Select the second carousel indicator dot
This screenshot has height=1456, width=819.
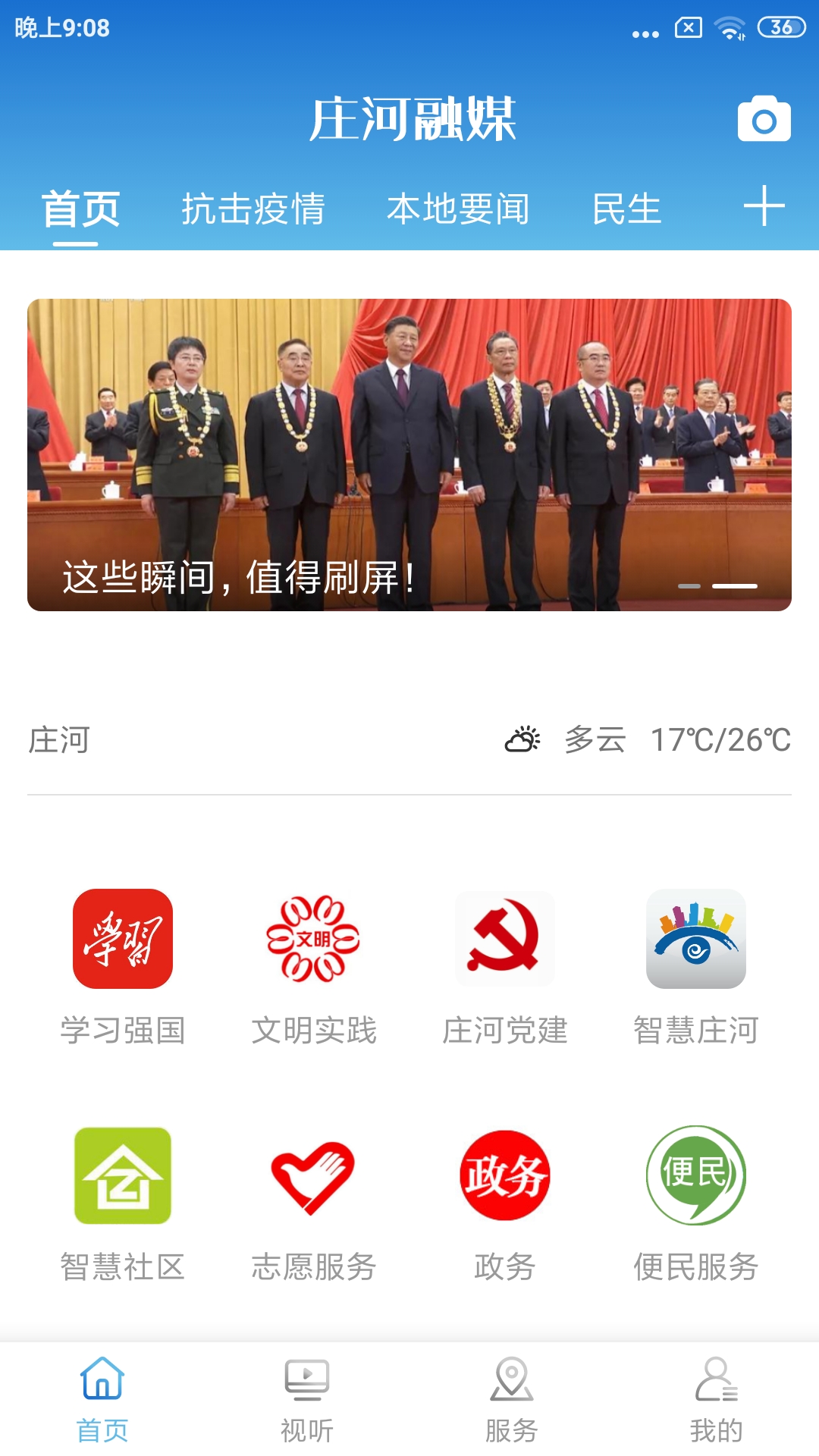pyautogui.click(x=737, y=585)
